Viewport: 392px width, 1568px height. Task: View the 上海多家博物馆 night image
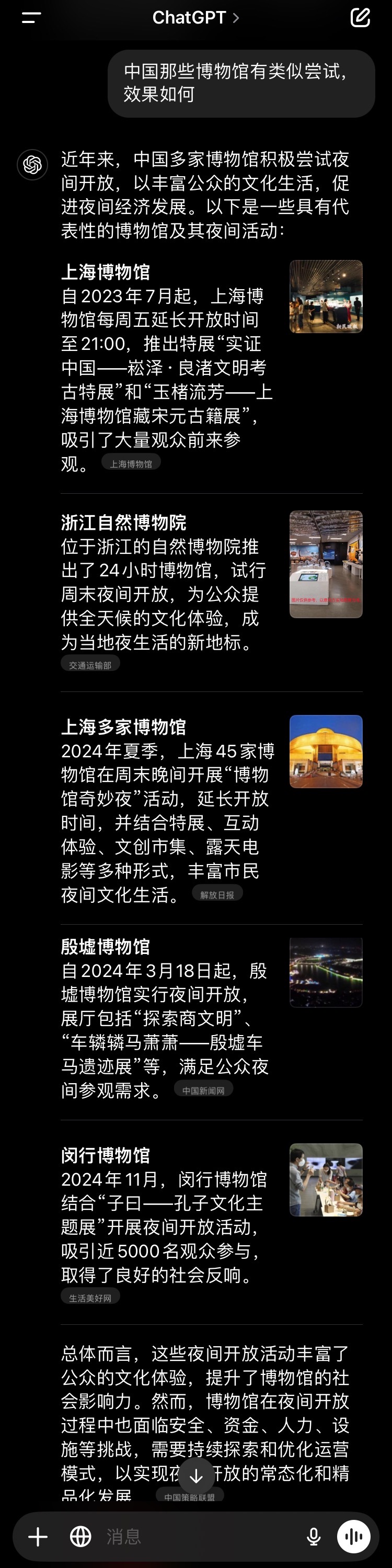[326, 752]
